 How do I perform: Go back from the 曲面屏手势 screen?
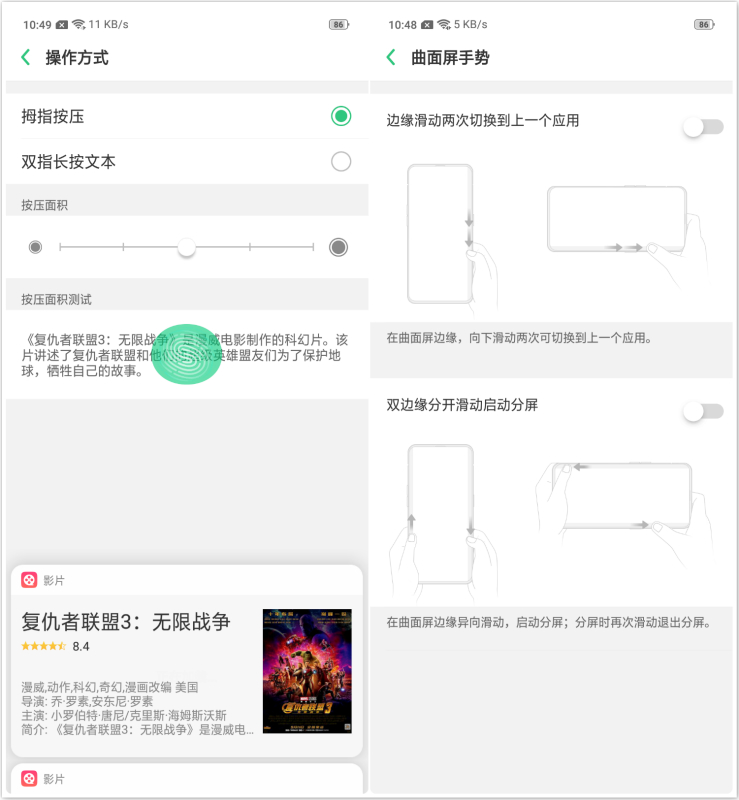392,58
